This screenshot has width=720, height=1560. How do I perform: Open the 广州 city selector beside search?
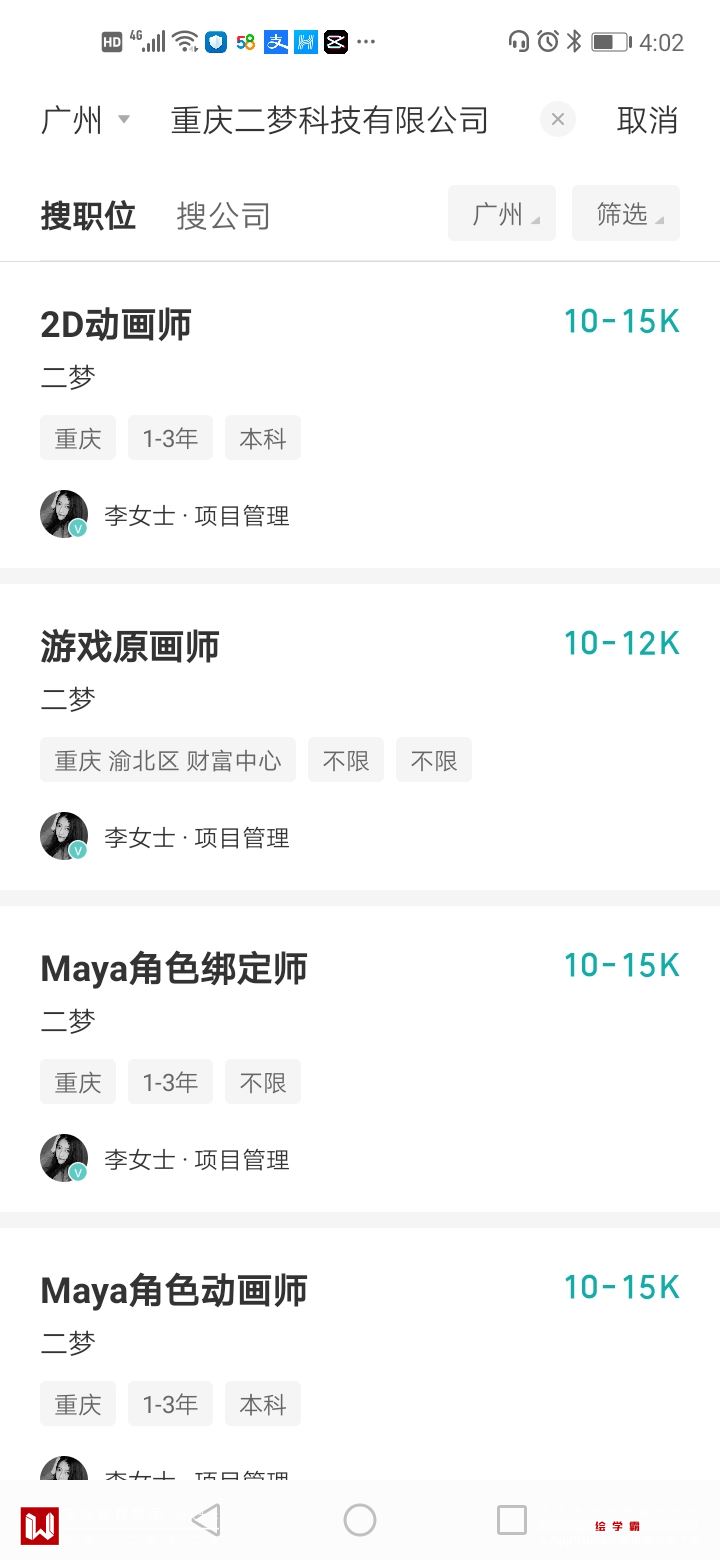pos(85,121)
